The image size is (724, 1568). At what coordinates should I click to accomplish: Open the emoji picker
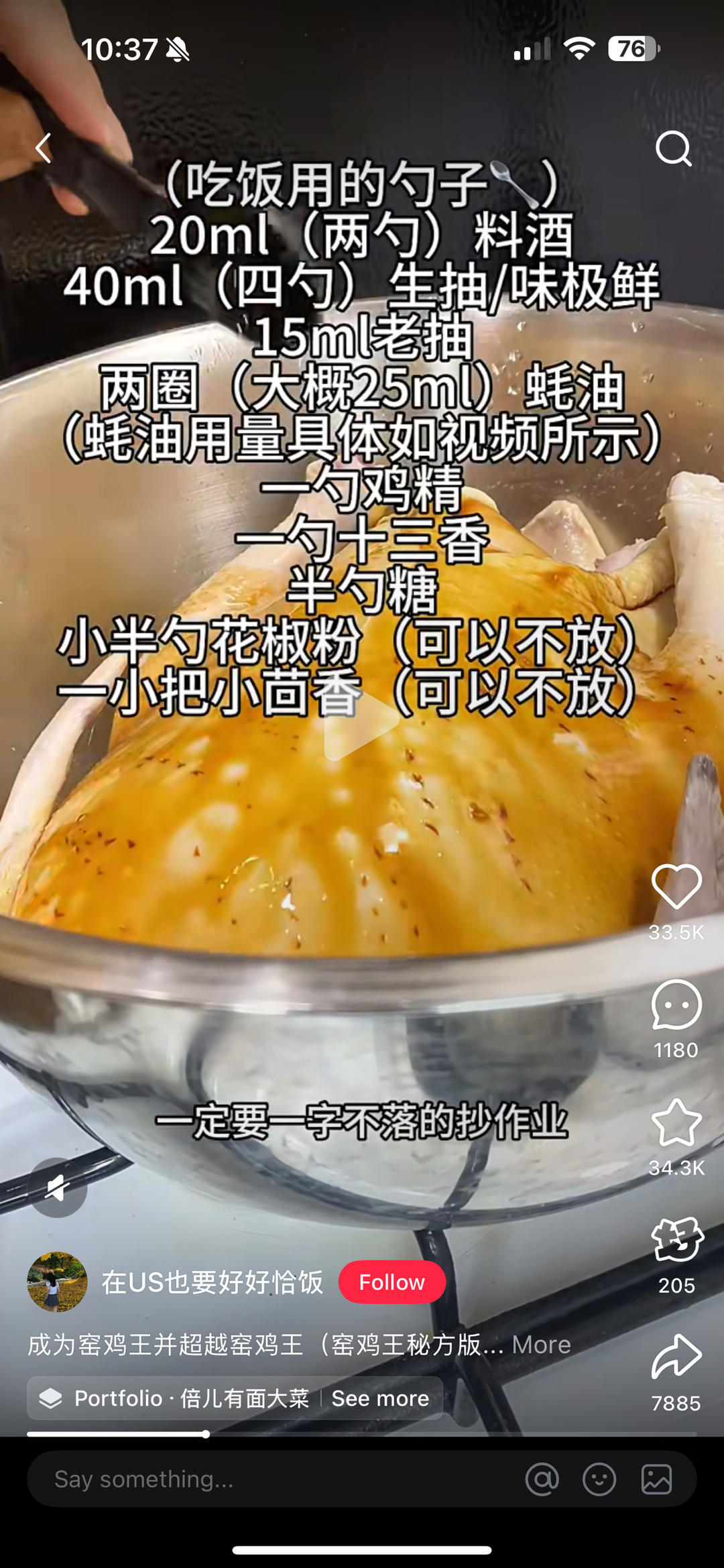click(599, 1479)
